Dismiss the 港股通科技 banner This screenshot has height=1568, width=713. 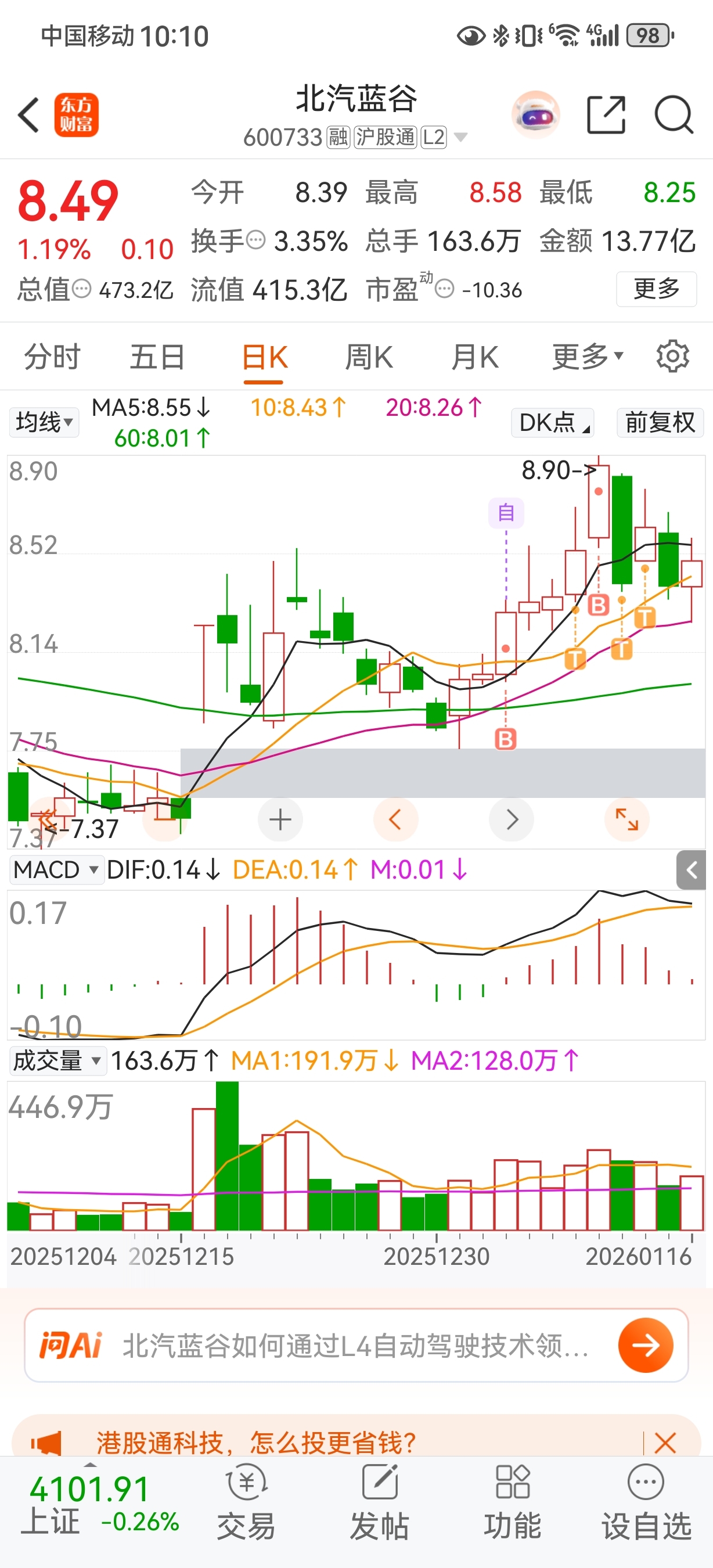pyautogui.click(x=665, y=1442)
